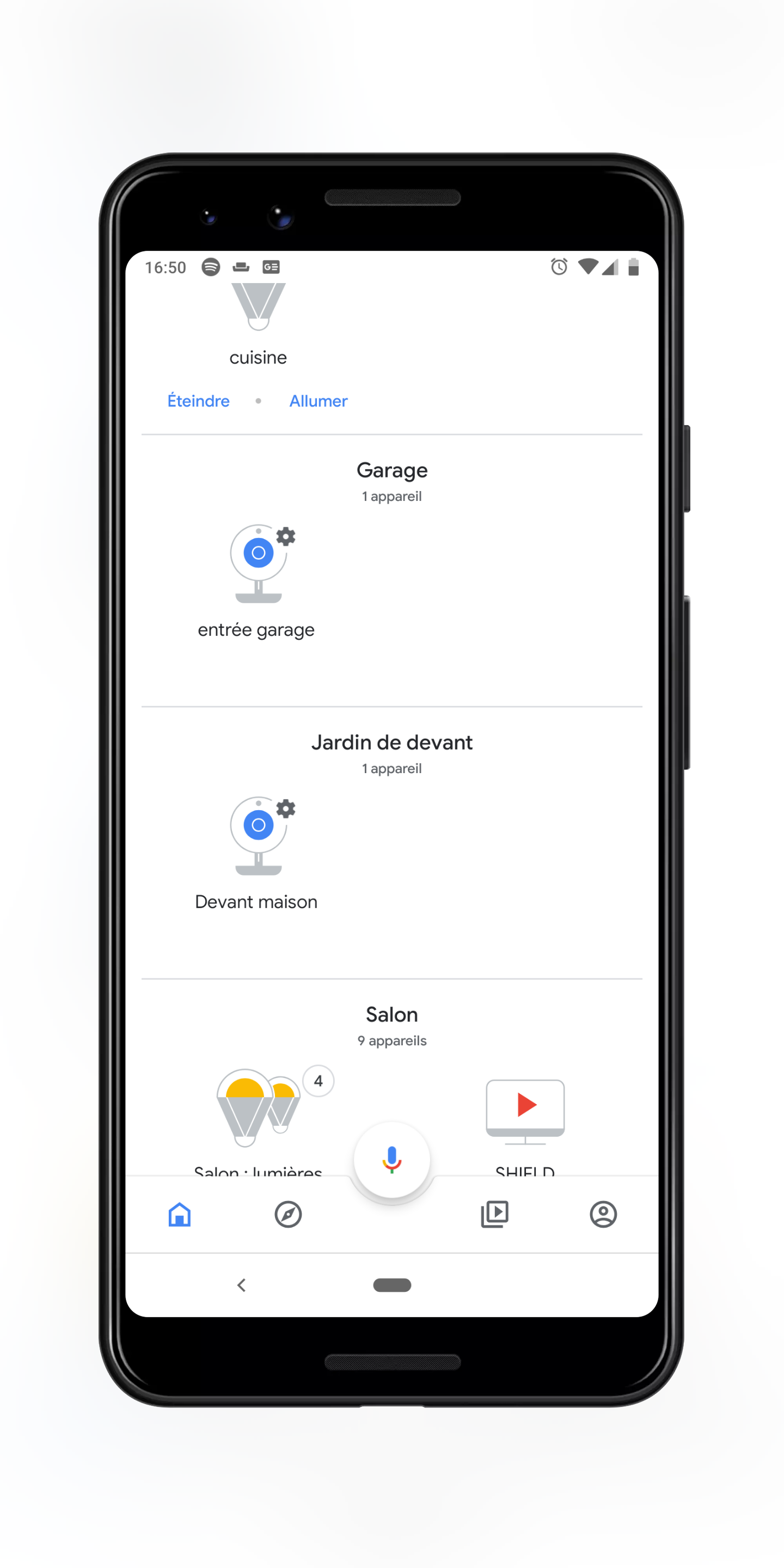
Task: Open the SHIELD media device
Action: coord(525,1126)
